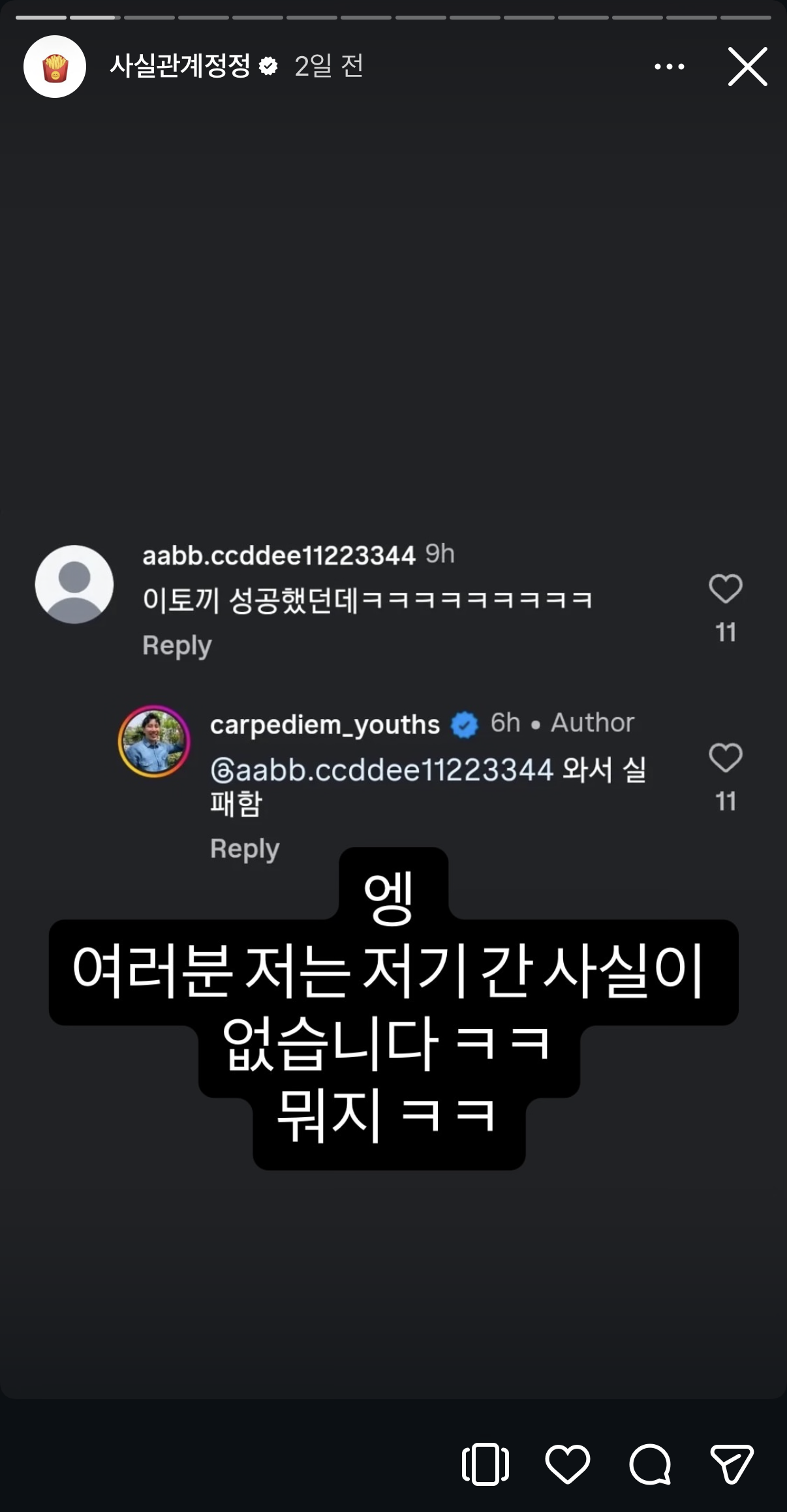Screen dimensions: 787x1512
Task: Share this story via paper plane
Action: point(732,1464)
